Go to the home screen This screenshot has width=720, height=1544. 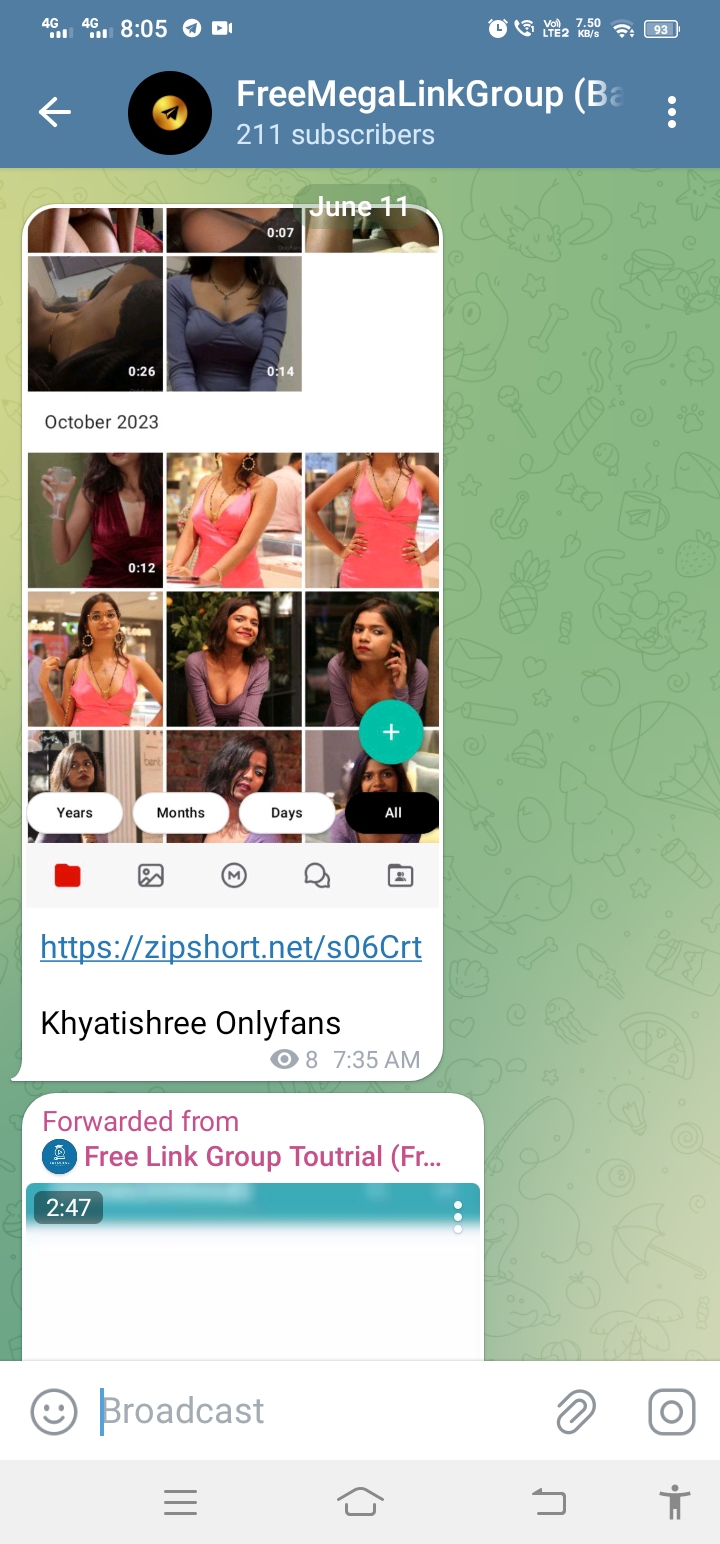click(x=360, y=1502)
